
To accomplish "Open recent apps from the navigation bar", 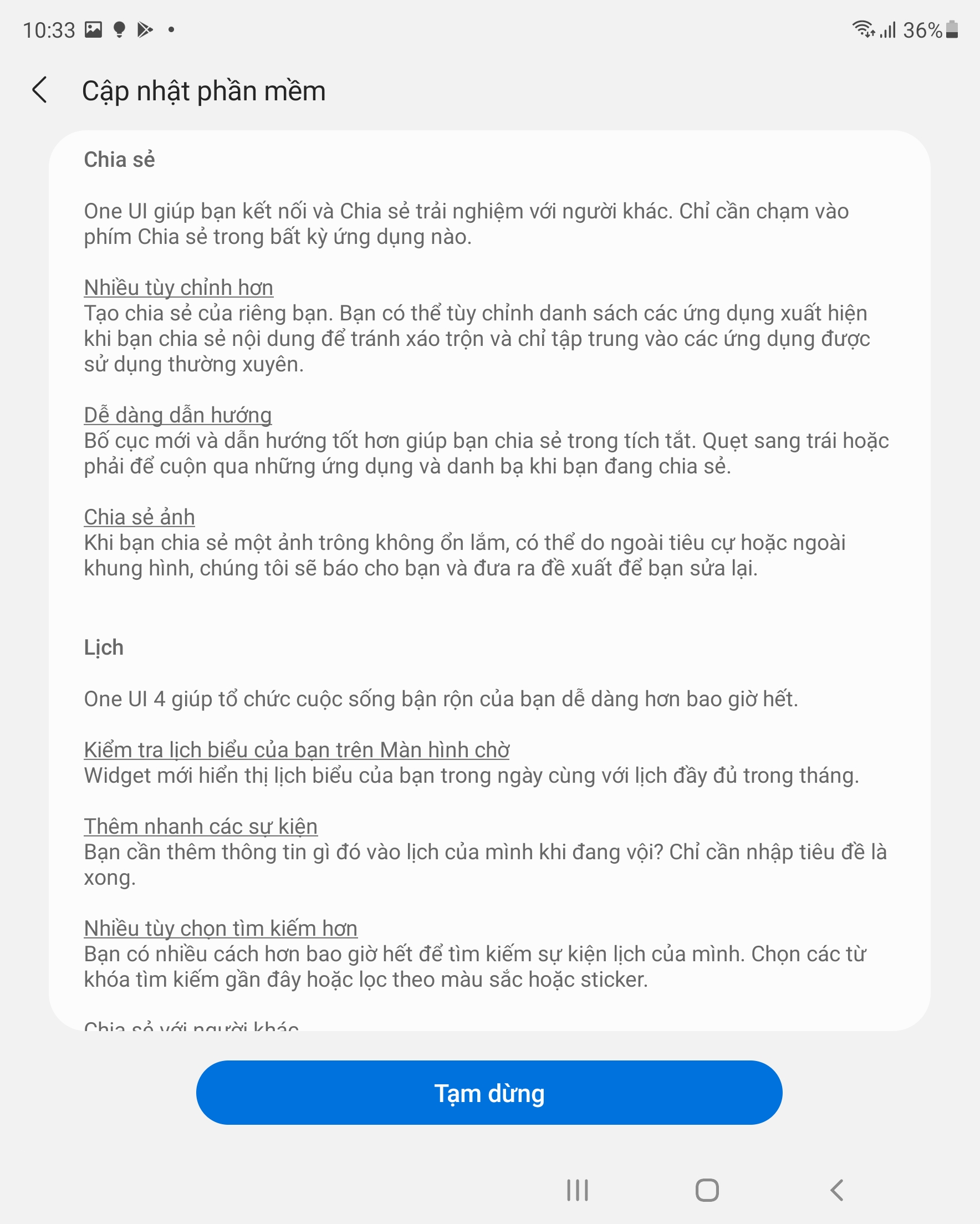I will click(x=578, y=1190).
